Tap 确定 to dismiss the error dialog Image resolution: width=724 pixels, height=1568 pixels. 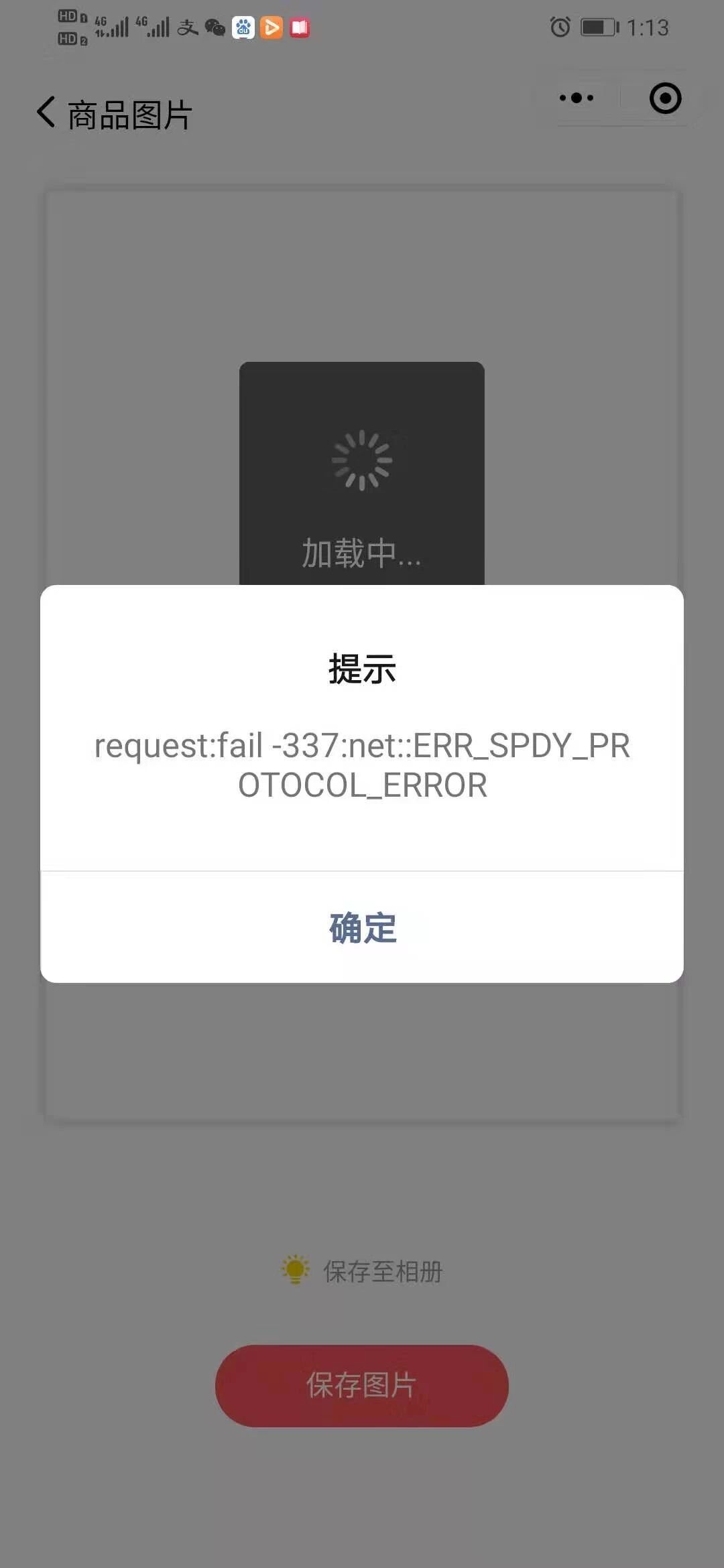point(362,928)
